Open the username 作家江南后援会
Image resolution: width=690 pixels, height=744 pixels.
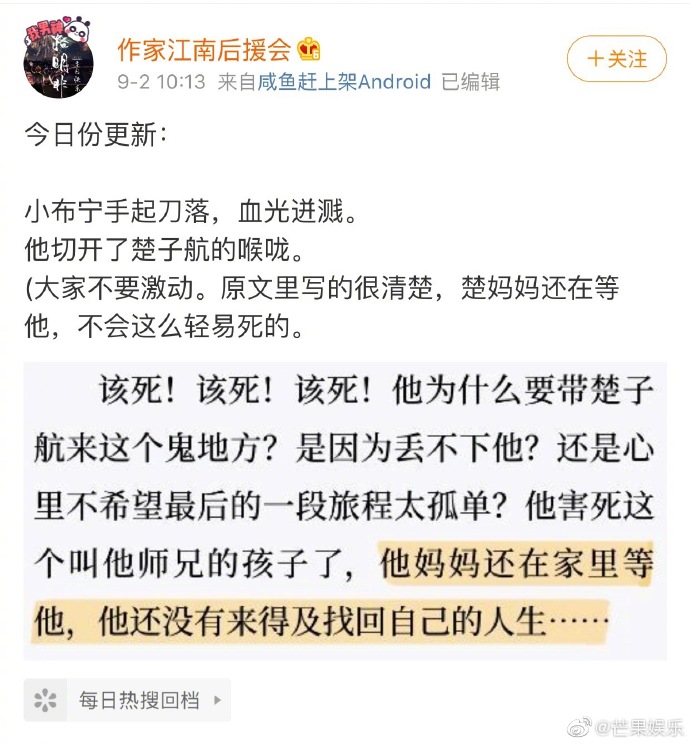(203, 49)
